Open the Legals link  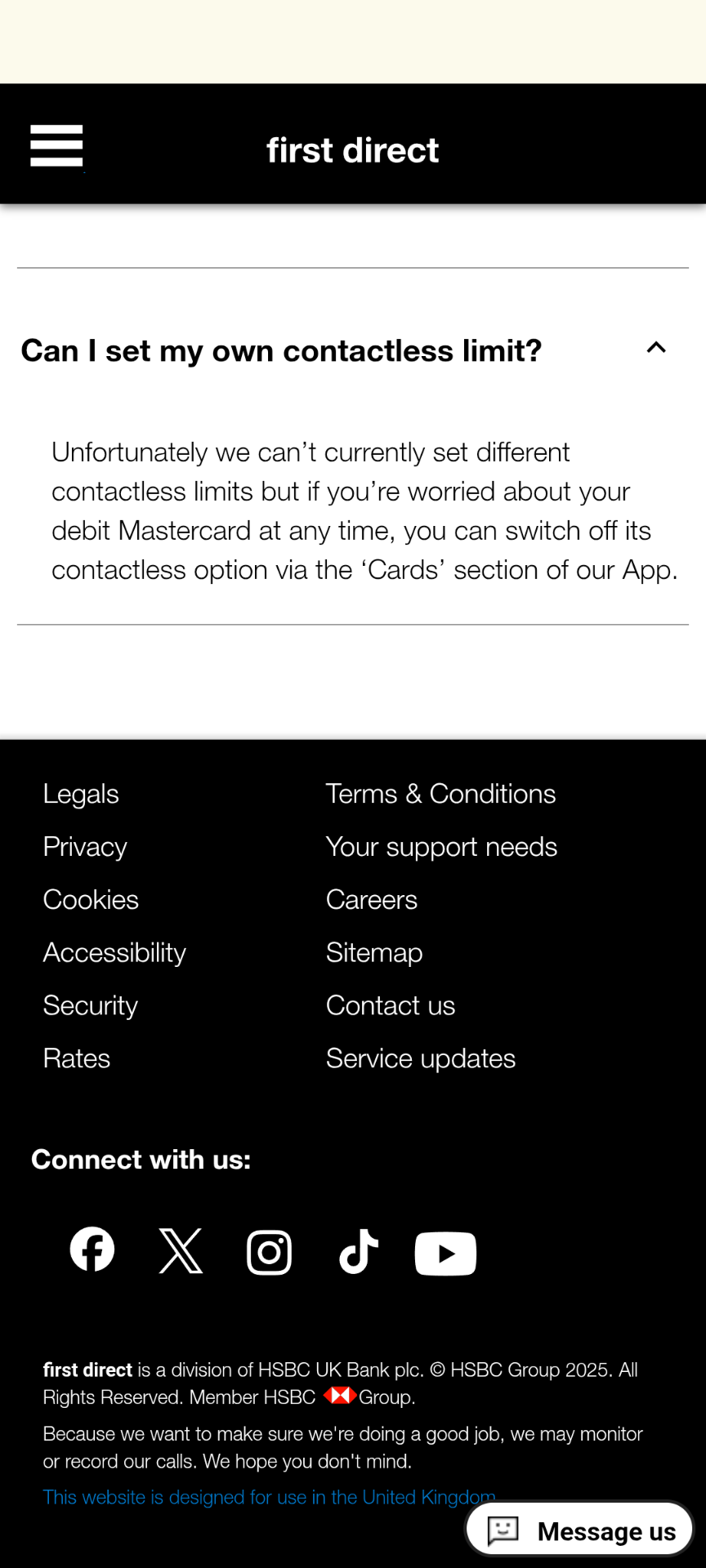point(81,794)
